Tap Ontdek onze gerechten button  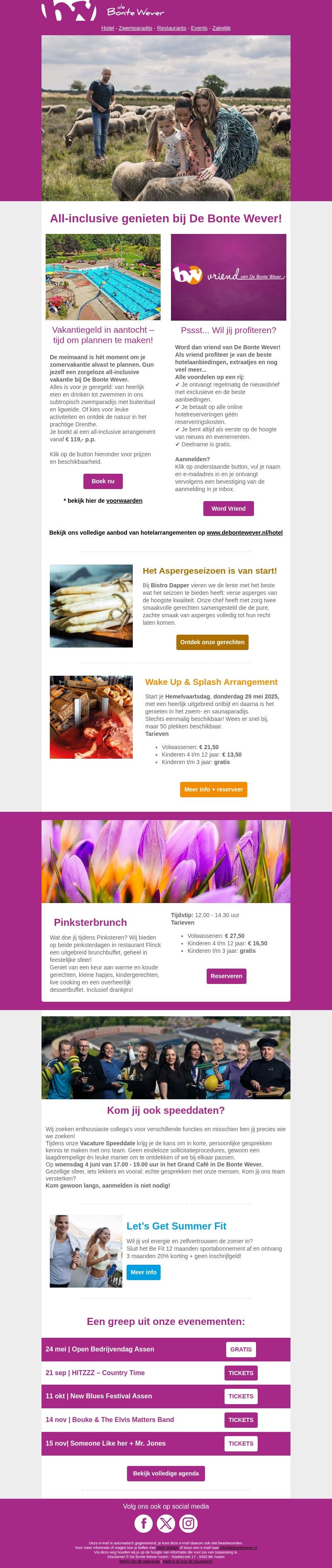[x=212, y=642]
